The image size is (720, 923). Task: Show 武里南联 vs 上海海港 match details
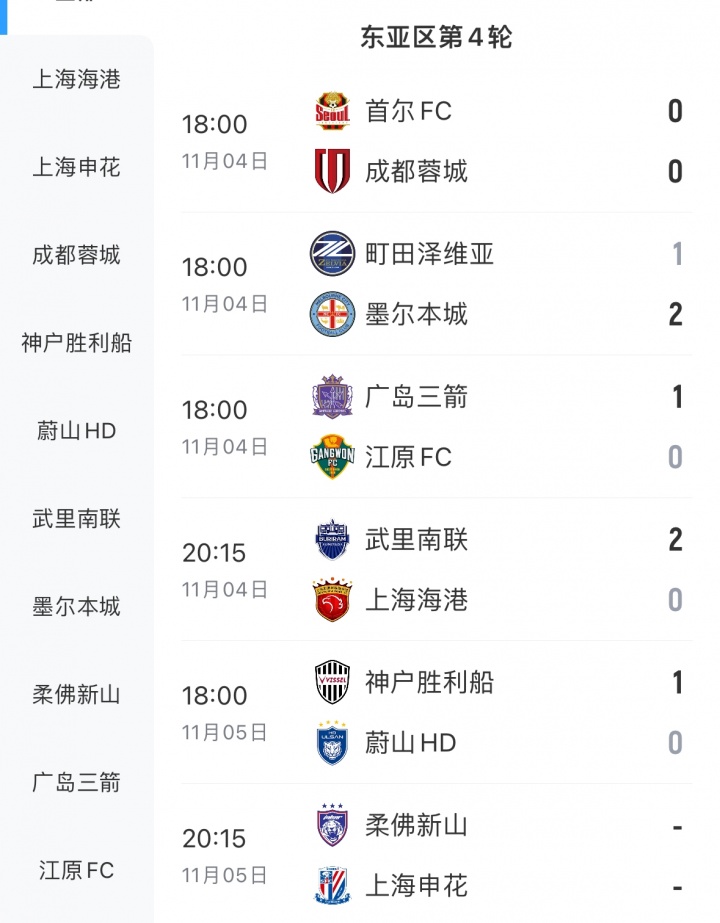[x=436, y=570]
